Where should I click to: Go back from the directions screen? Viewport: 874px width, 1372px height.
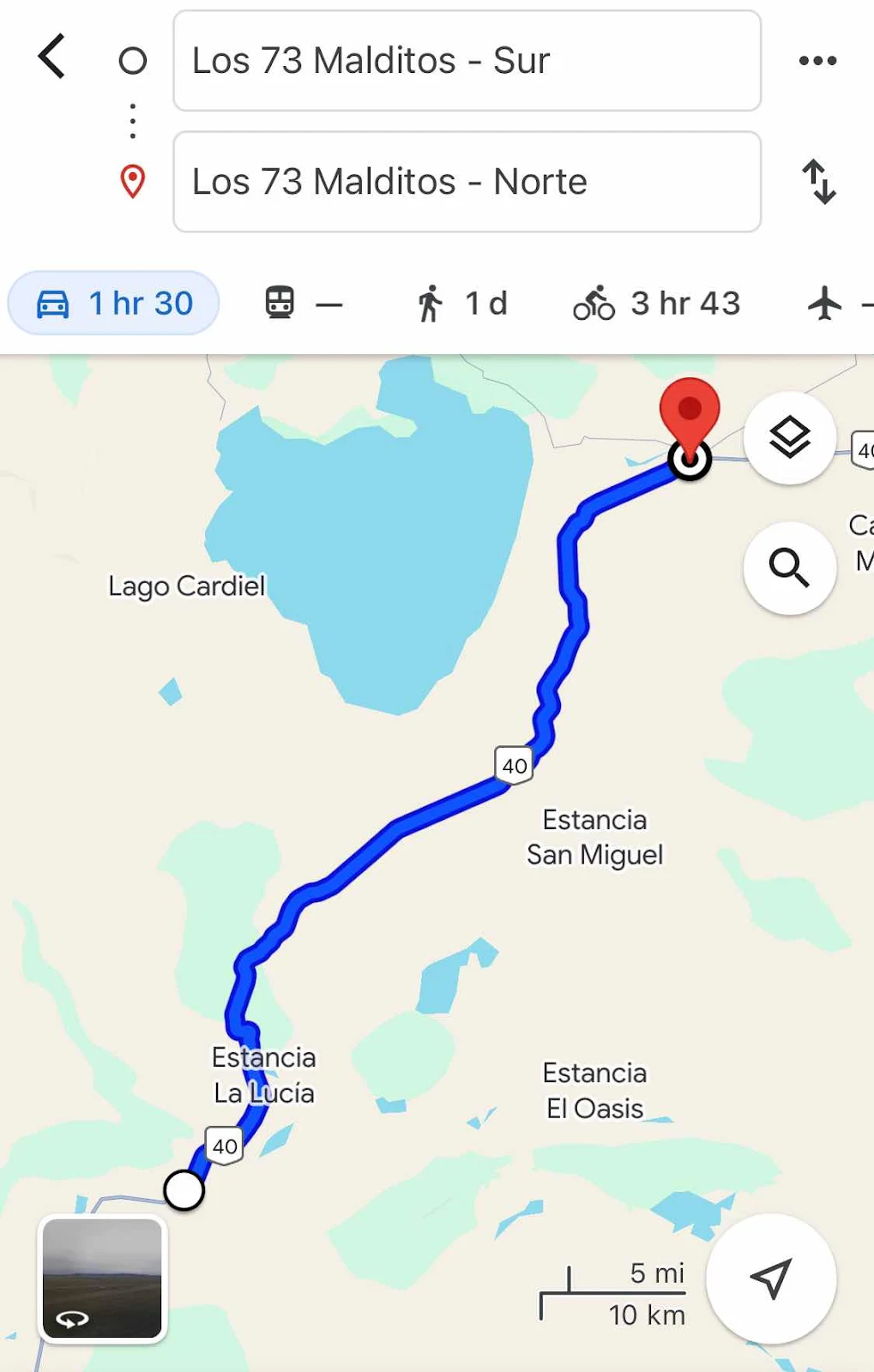point(52,57)
